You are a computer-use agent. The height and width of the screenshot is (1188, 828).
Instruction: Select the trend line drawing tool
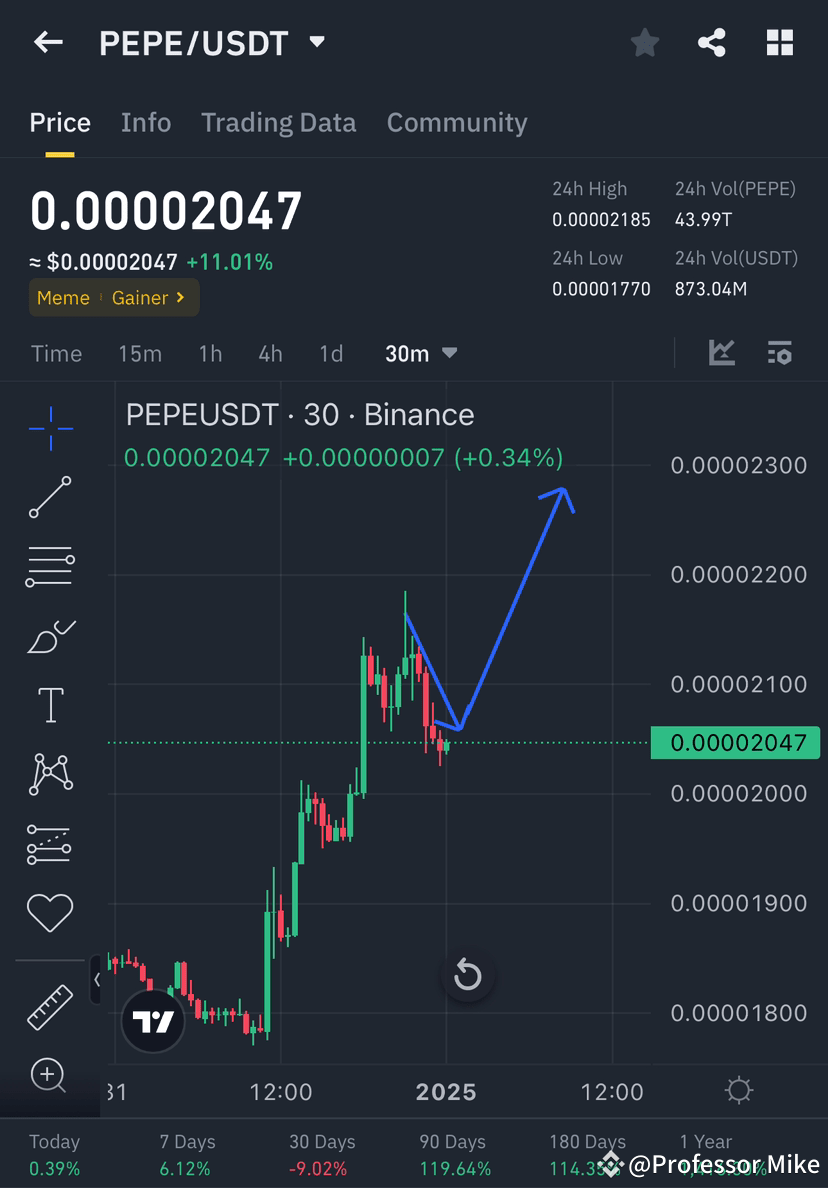click(x=49, y=495)
